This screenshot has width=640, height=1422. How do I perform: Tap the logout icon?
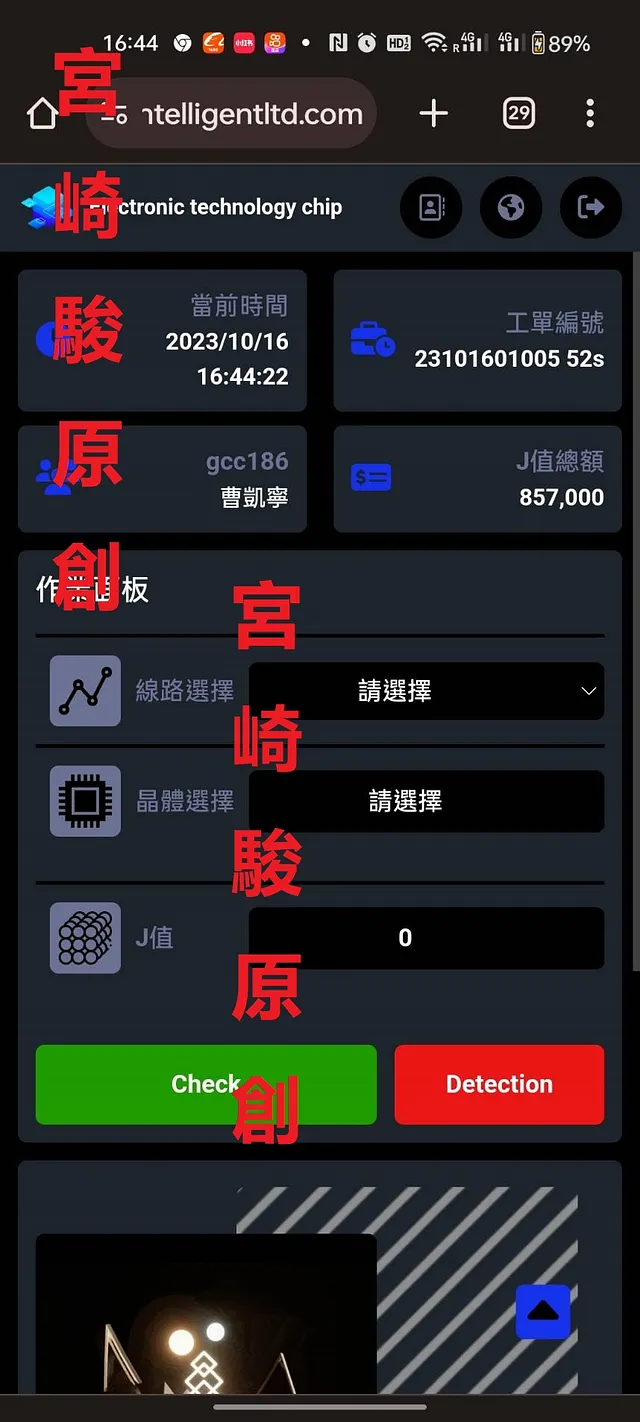(x=591, y=207)
